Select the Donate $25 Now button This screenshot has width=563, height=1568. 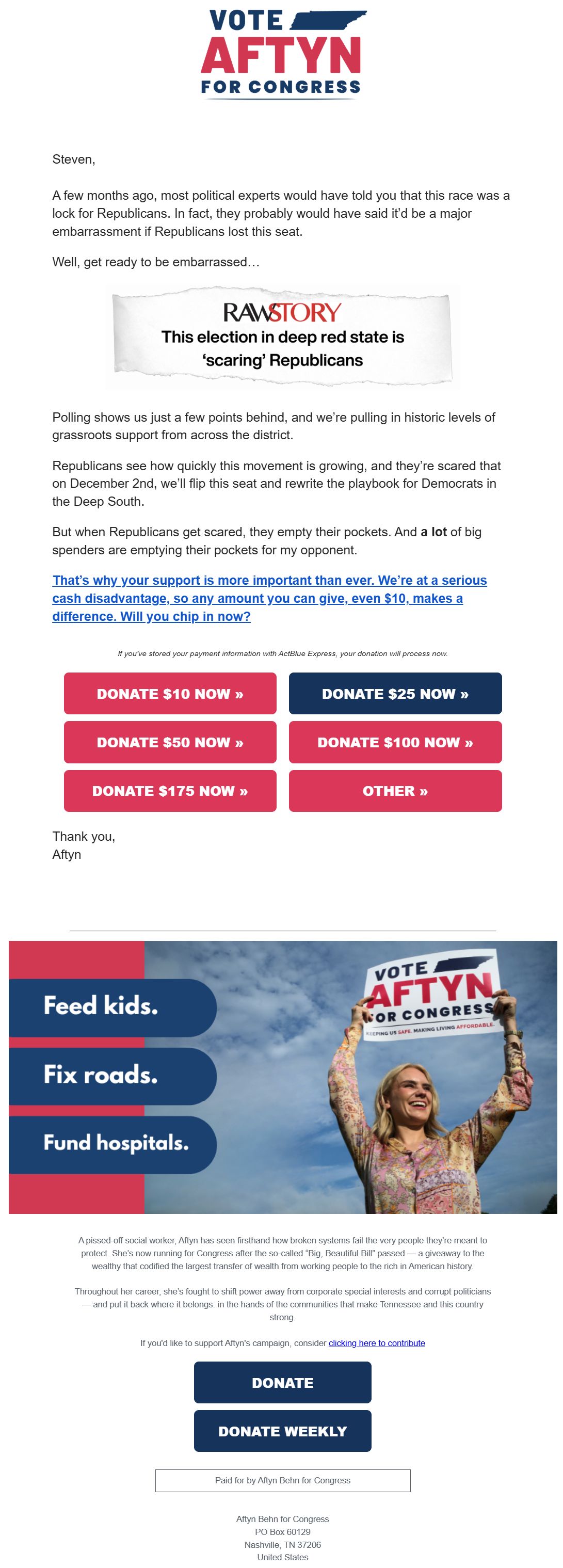(395, 693)
